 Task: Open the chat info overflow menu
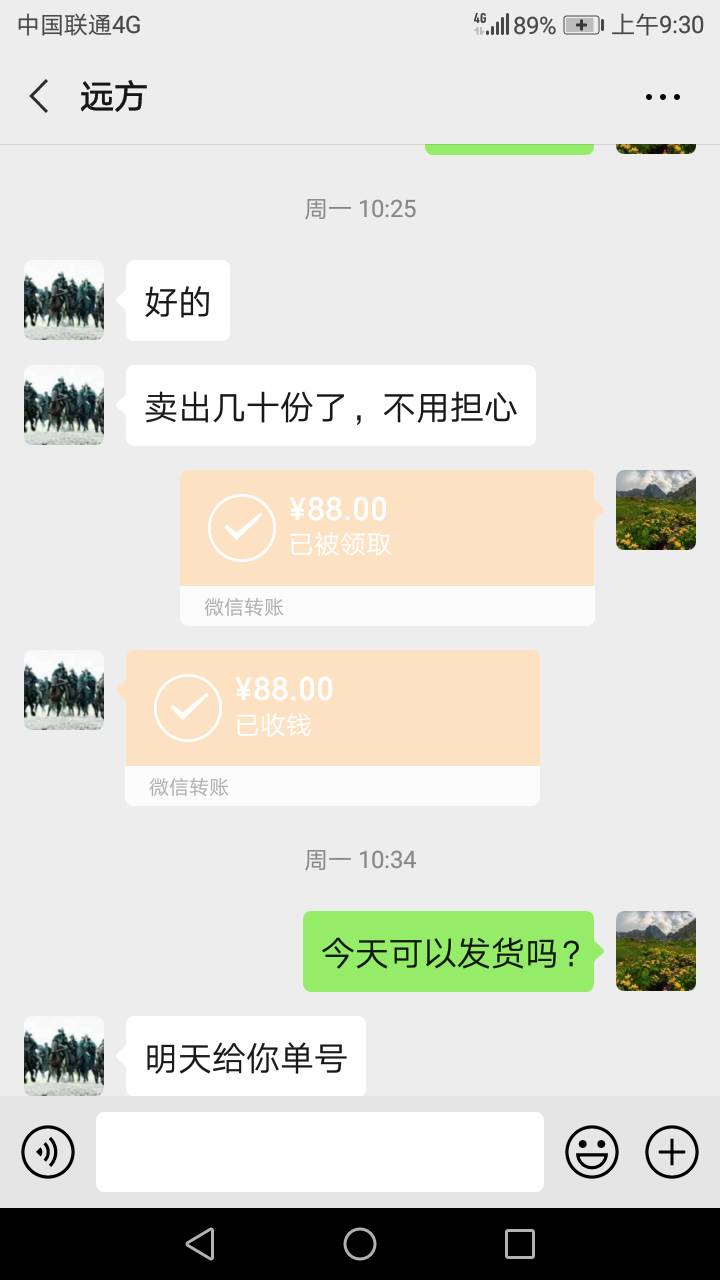[x=662, y=97]
